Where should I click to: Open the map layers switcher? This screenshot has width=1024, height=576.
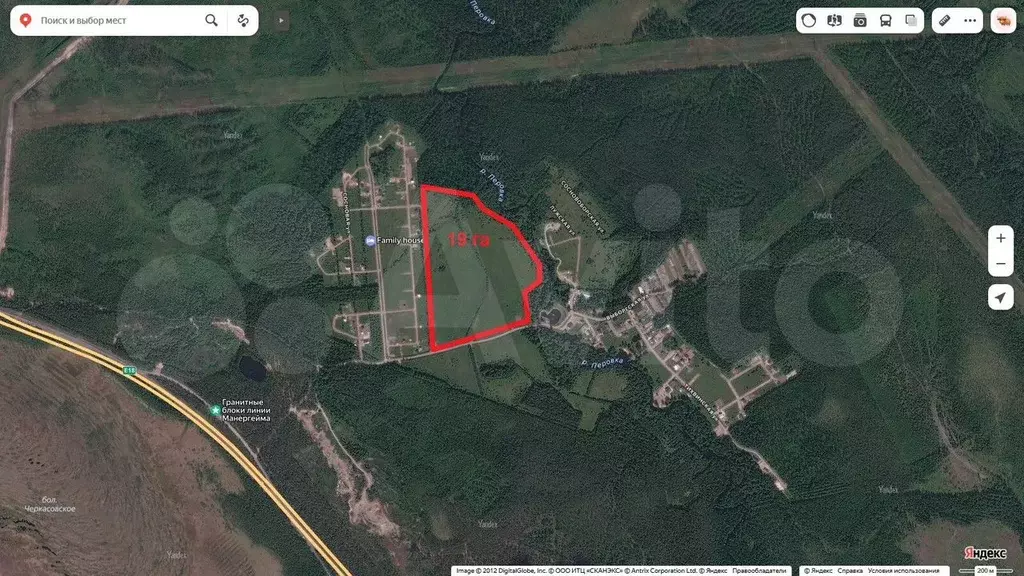pos(911,20)
